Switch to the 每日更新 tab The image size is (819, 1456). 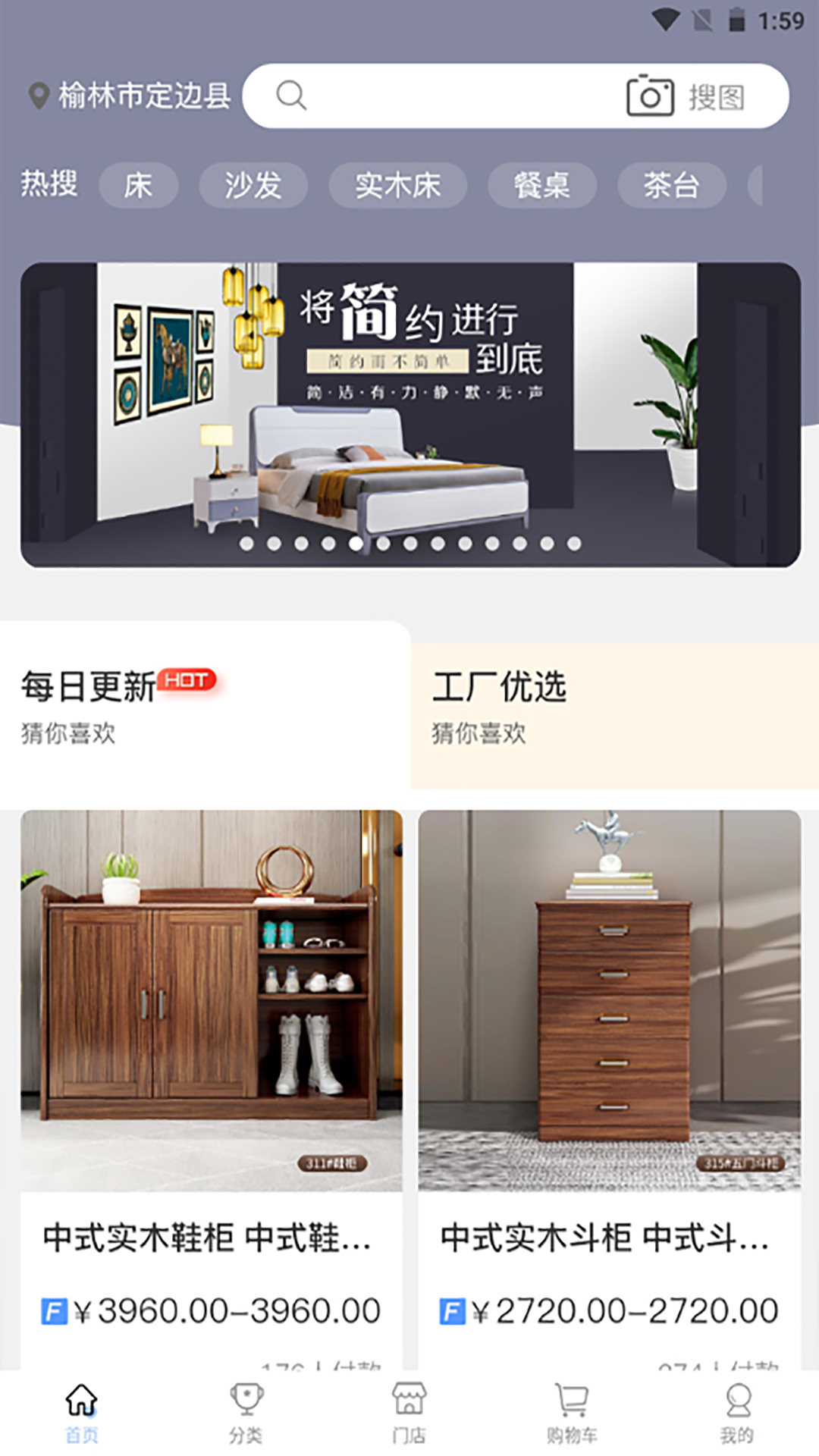click(205, 706)
